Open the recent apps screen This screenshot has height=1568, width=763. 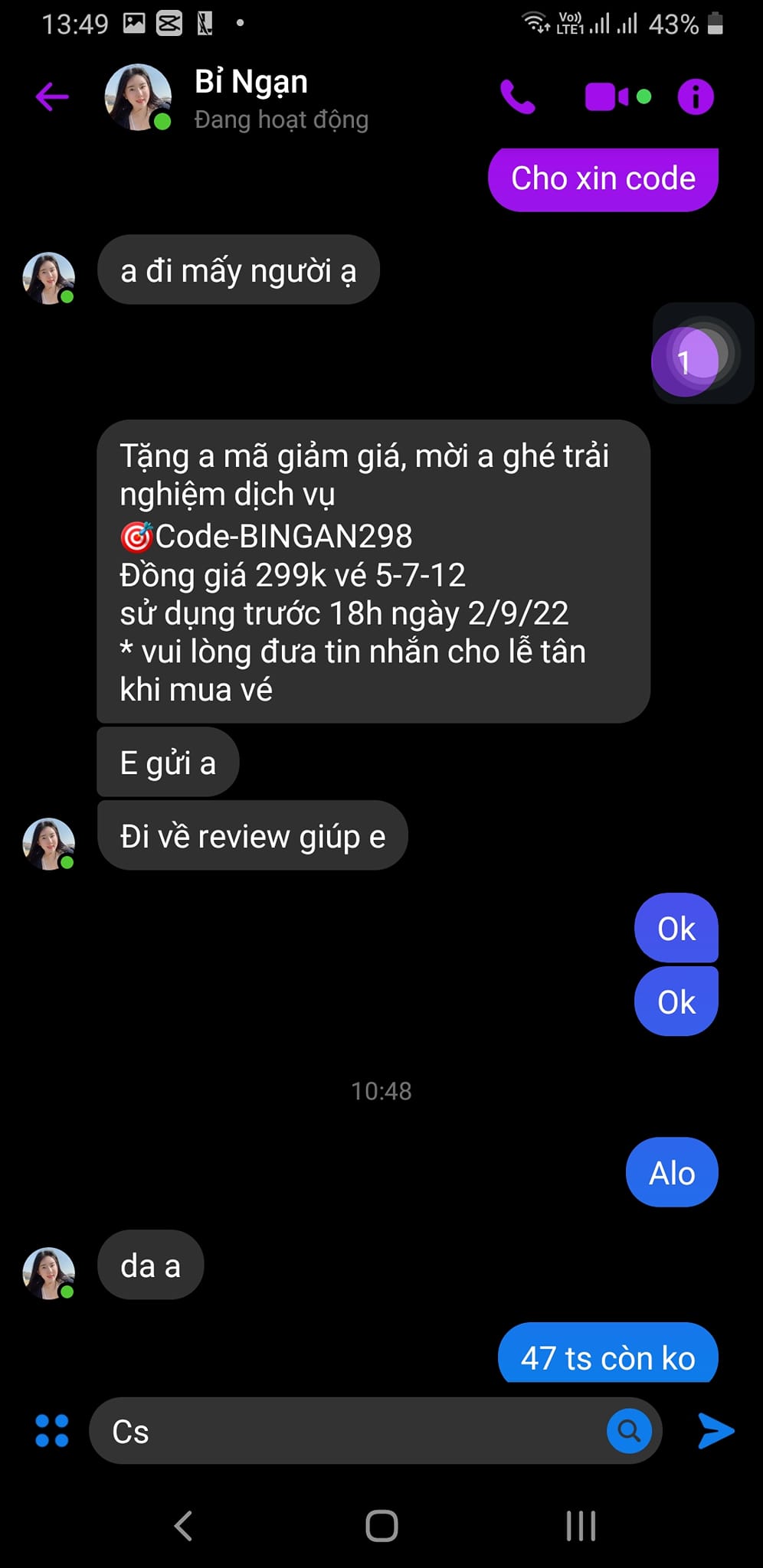pyautogui.click(x=581, y=1526)
